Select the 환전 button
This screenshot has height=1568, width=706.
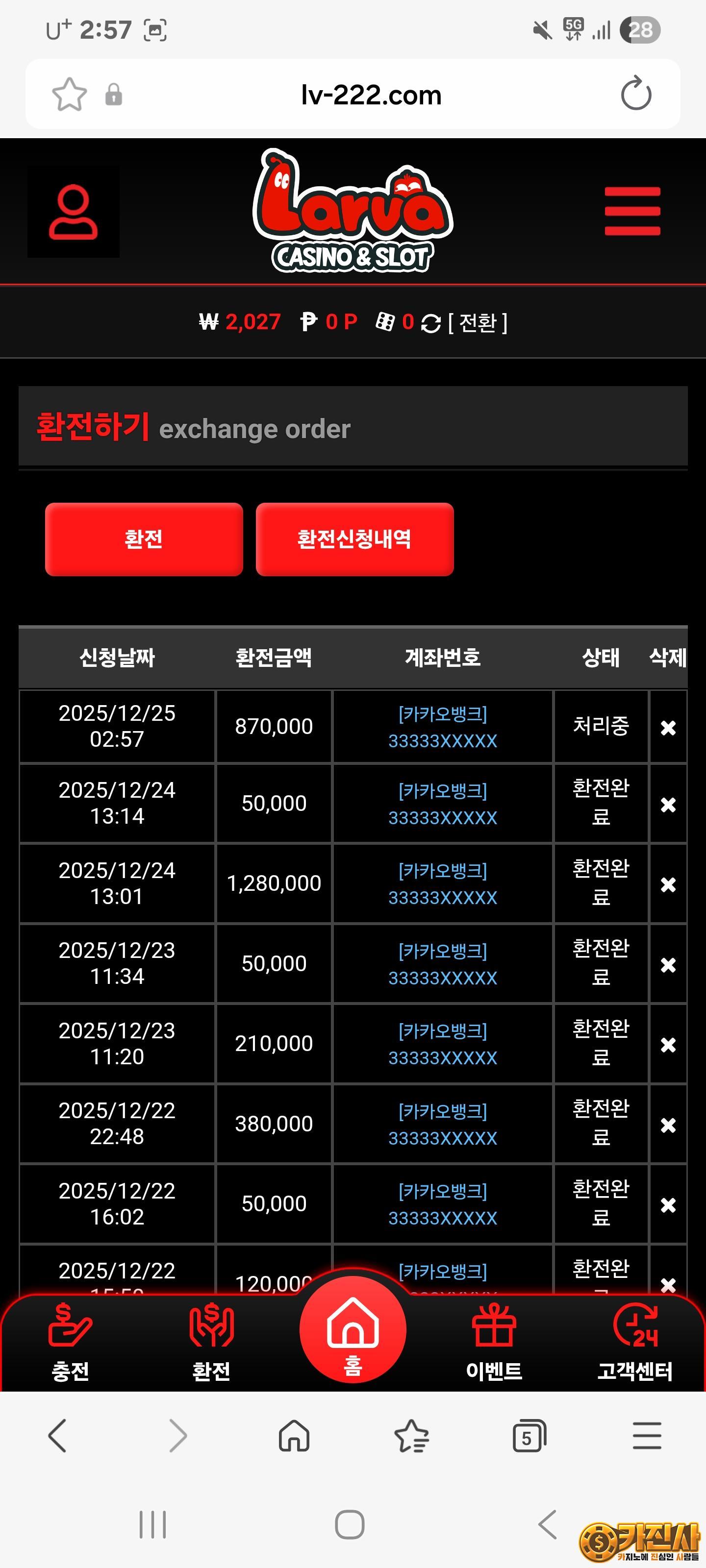point(144,539)
